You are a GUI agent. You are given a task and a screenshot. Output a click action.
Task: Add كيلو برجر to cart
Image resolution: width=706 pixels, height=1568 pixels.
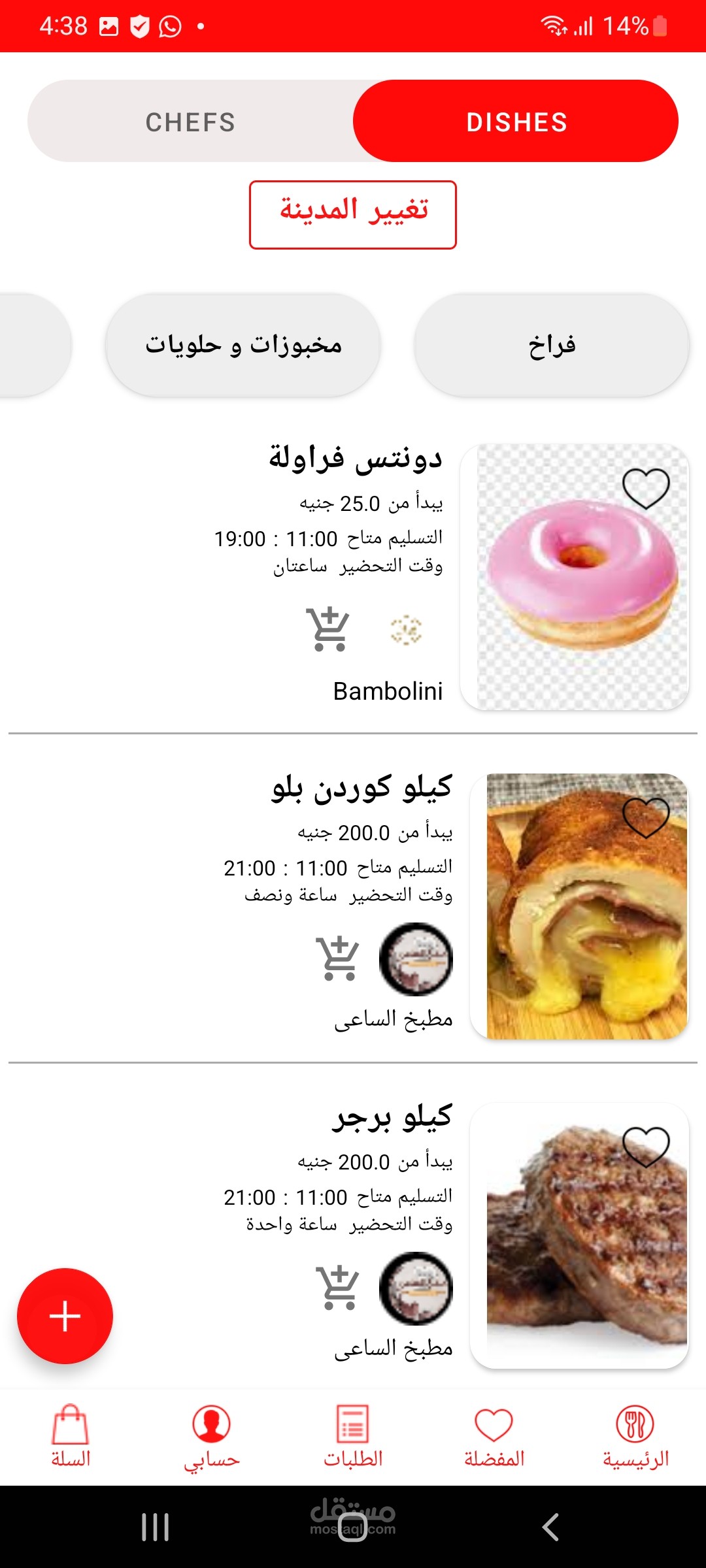click(x=338, y=1288)
